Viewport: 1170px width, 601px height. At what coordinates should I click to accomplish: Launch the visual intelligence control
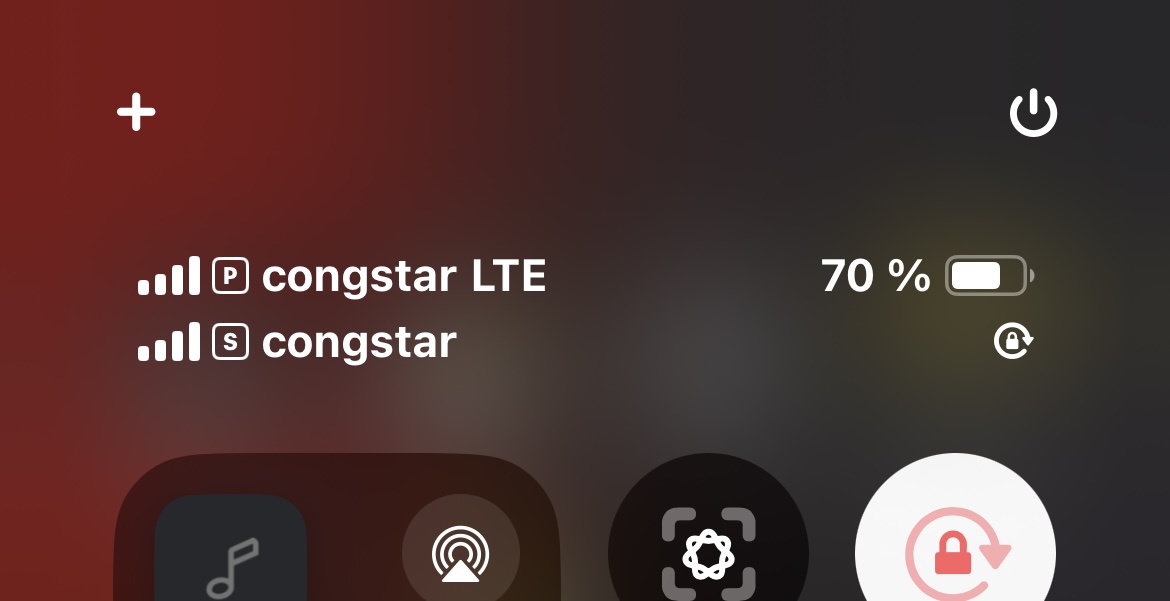point(708,552)
